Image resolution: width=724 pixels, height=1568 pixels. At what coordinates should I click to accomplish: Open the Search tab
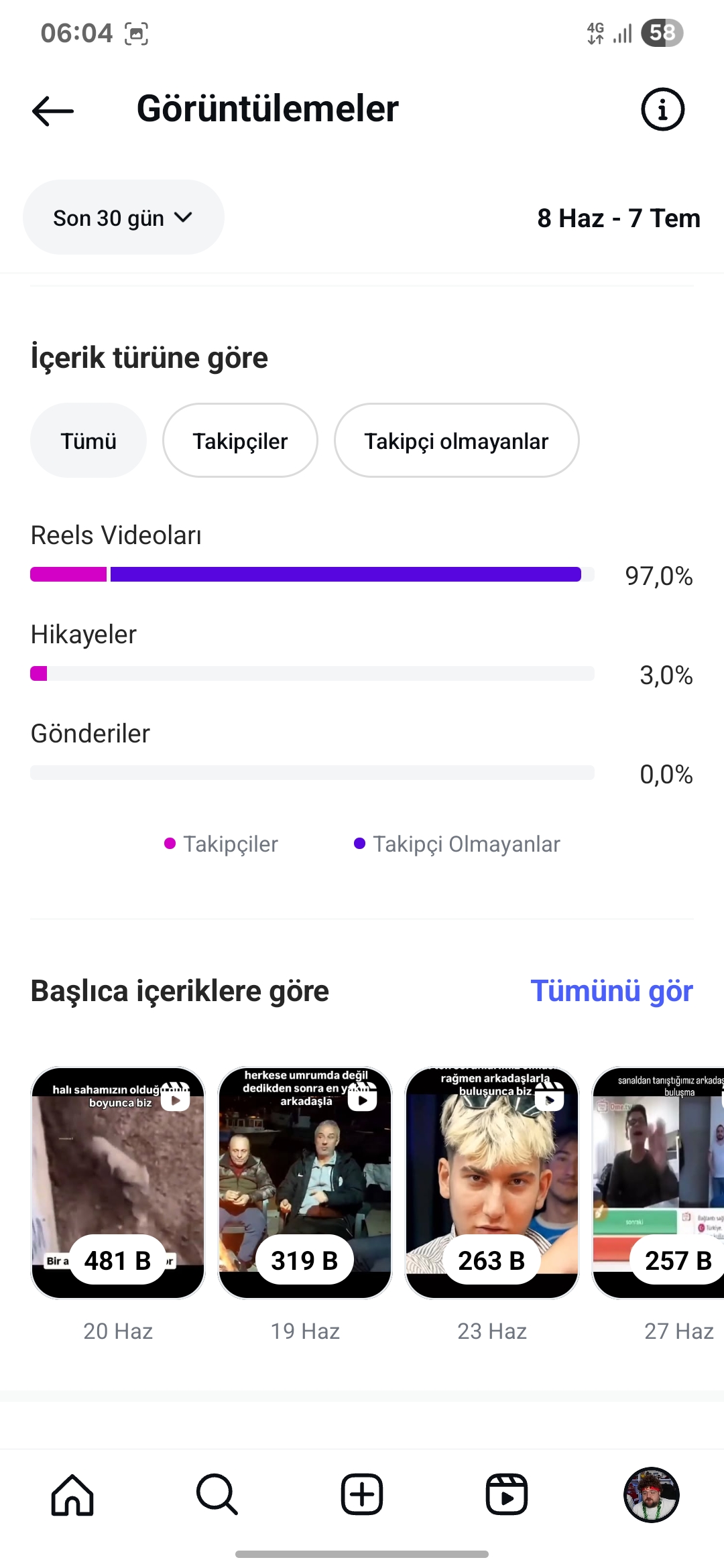pos(217,1495)
